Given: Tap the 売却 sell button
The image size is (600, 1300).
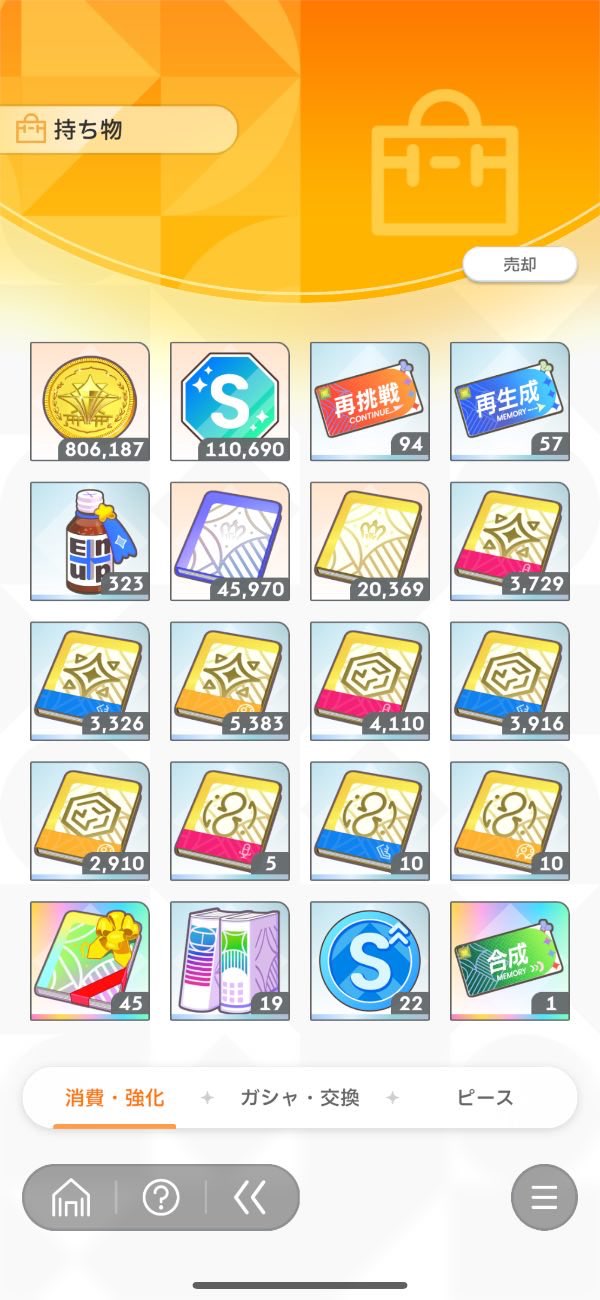Looking at the screenshot, I should coord(519,265).
